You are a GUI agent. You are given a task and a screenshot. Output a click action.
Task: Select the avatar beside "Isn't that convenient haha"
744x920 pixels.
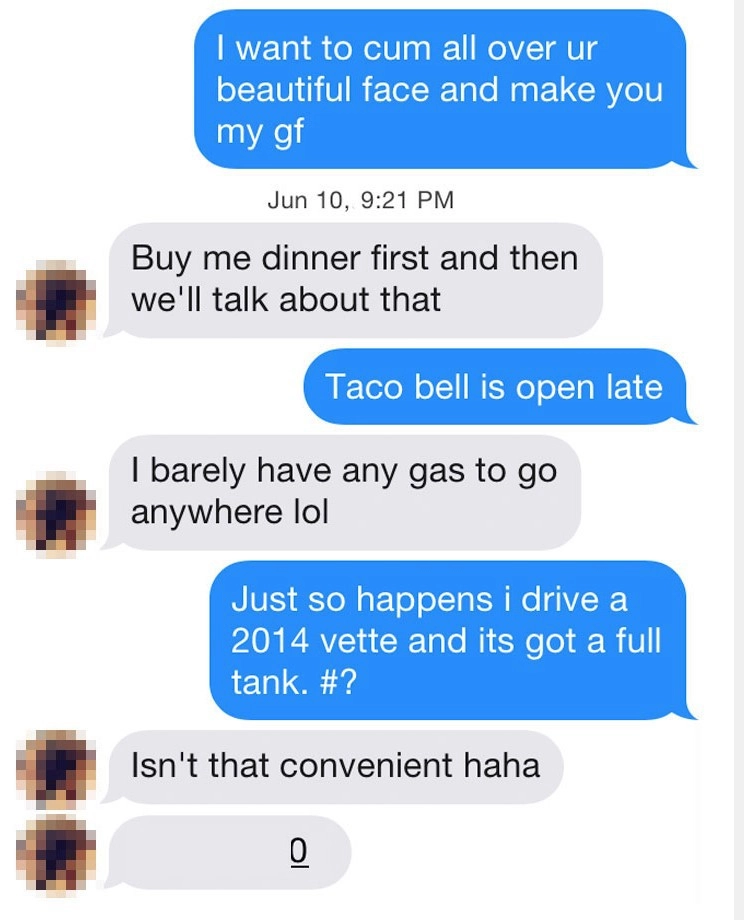point(56,768)
